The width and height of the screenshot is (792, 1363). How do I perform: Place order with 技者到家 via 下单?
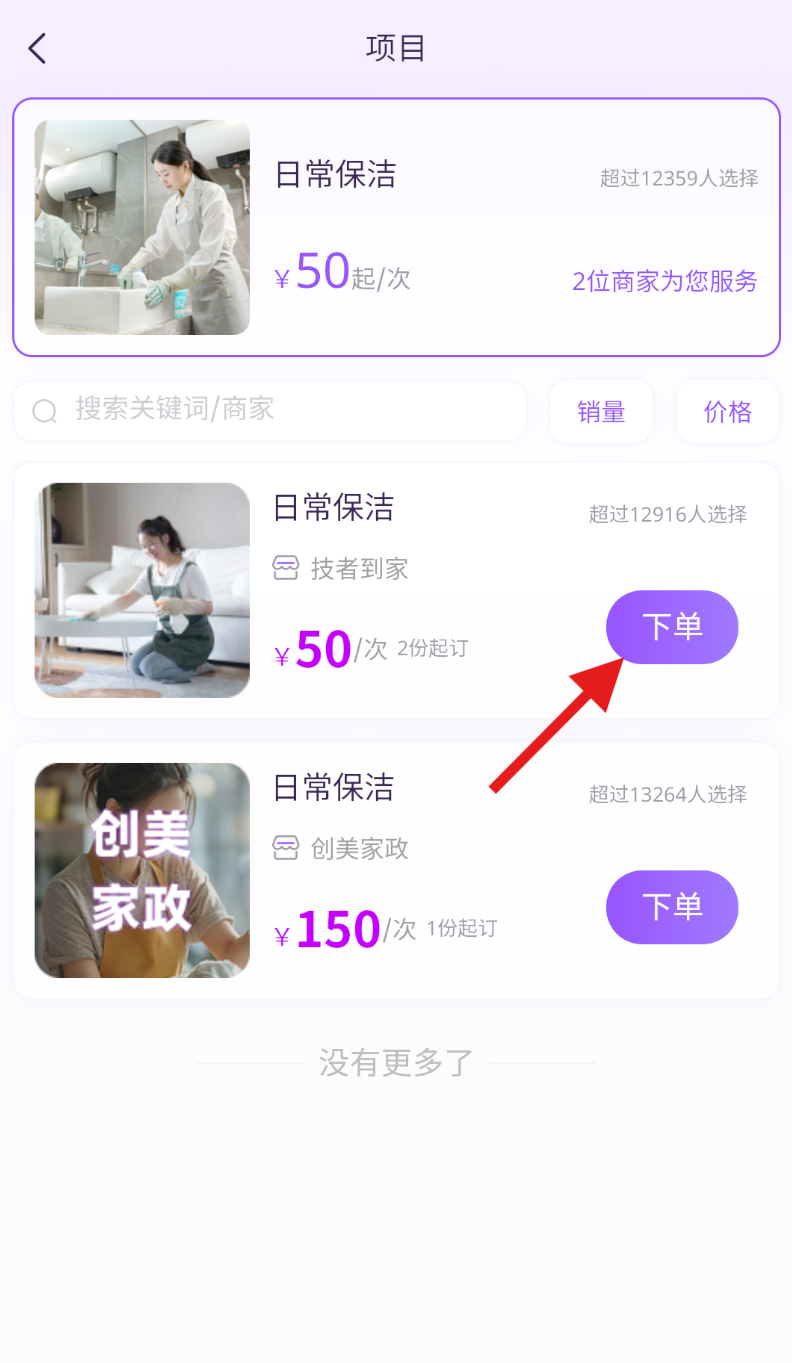point(671,627)
